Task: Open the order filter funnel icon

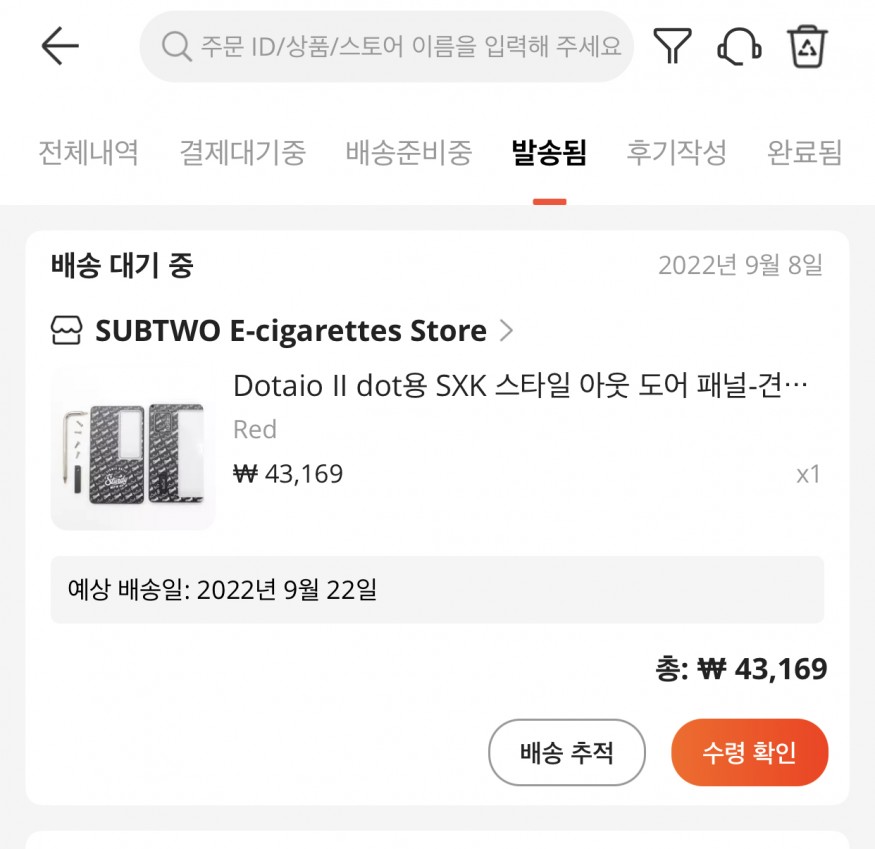Action: [673, 46]
